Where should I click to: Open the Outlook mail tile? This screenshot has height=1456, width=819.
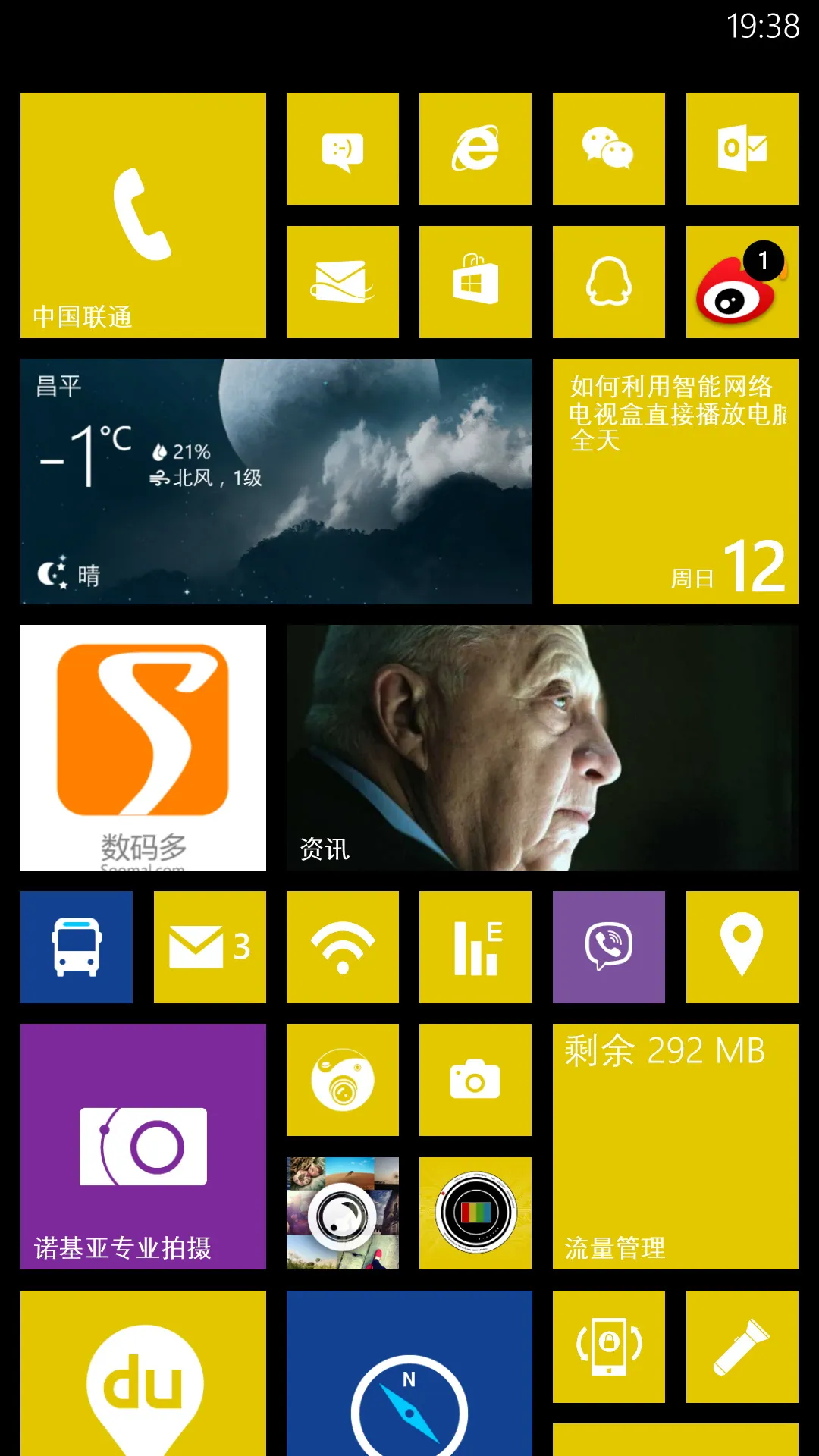click(742, 149)
